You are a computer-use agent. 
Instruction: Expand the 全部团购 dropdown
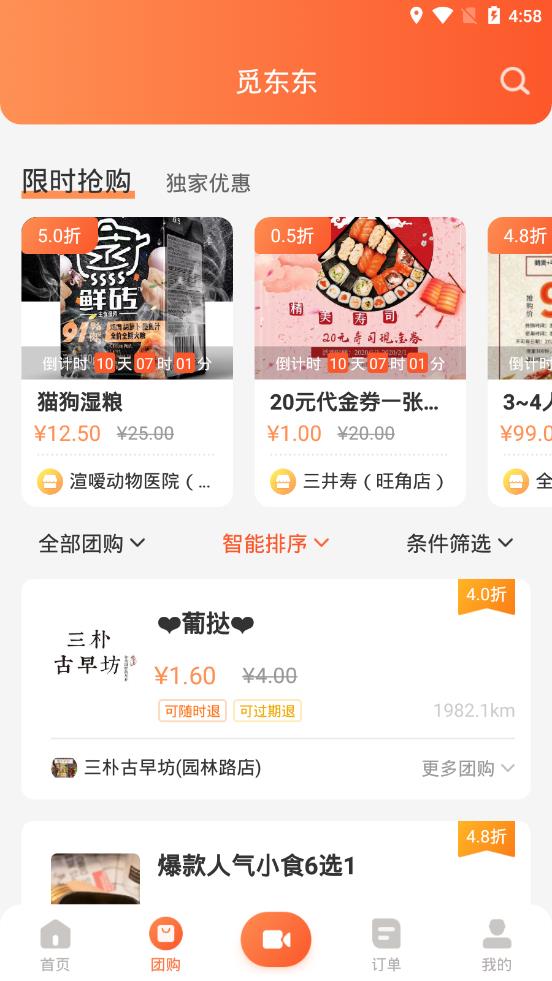tap(92, 543)
